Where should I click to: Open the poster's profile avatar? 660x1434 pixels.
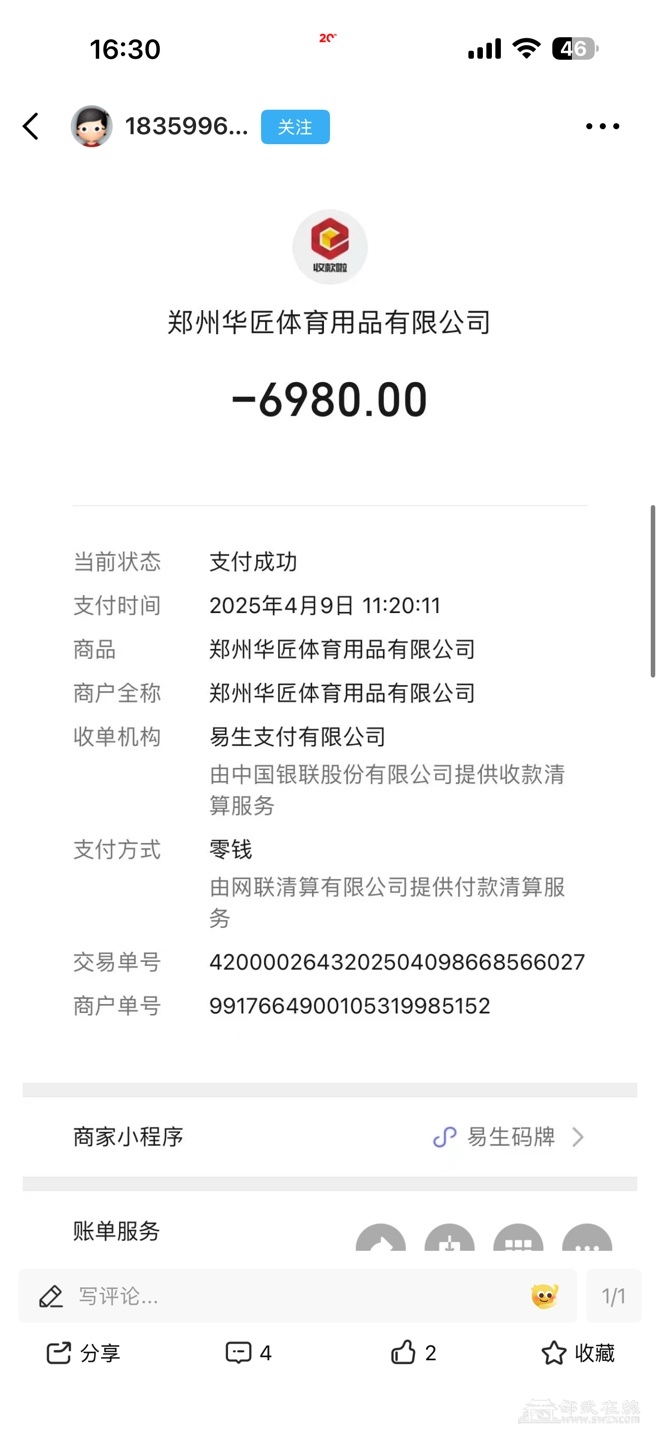point(91,127)
